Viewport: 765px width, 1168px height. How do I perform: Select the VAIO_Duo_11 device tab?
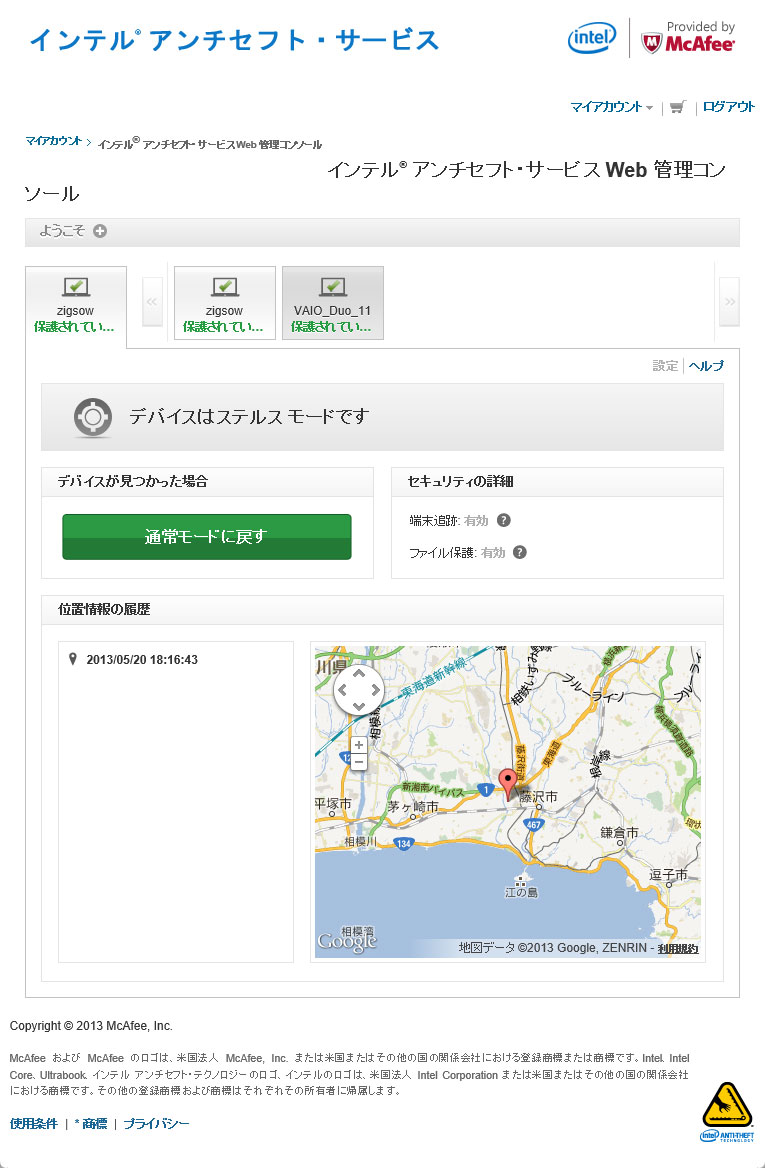(x=332, y=302)
